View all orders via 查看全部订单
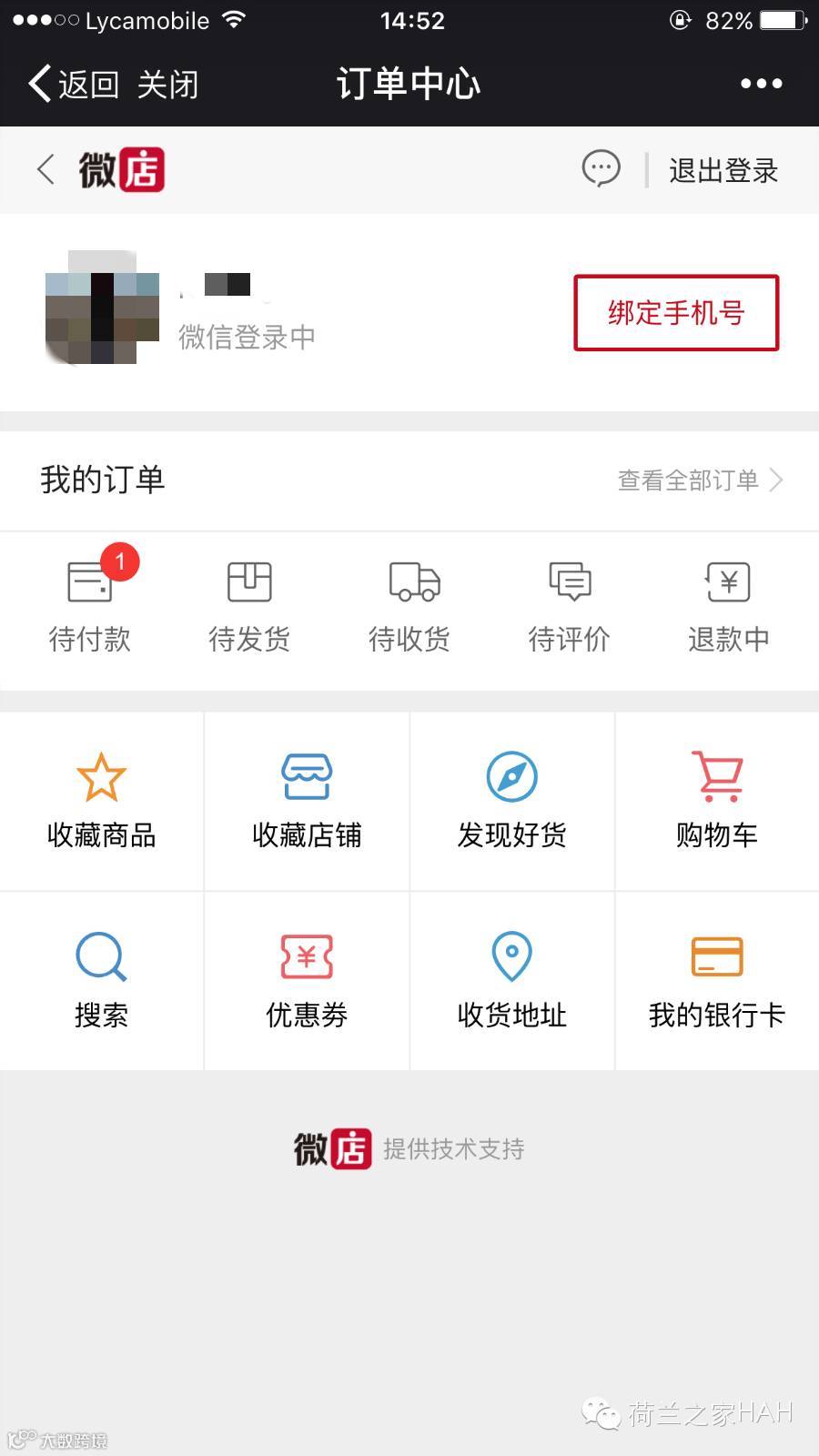Viewport: 819px width, 1456px height. pos(699,480)
